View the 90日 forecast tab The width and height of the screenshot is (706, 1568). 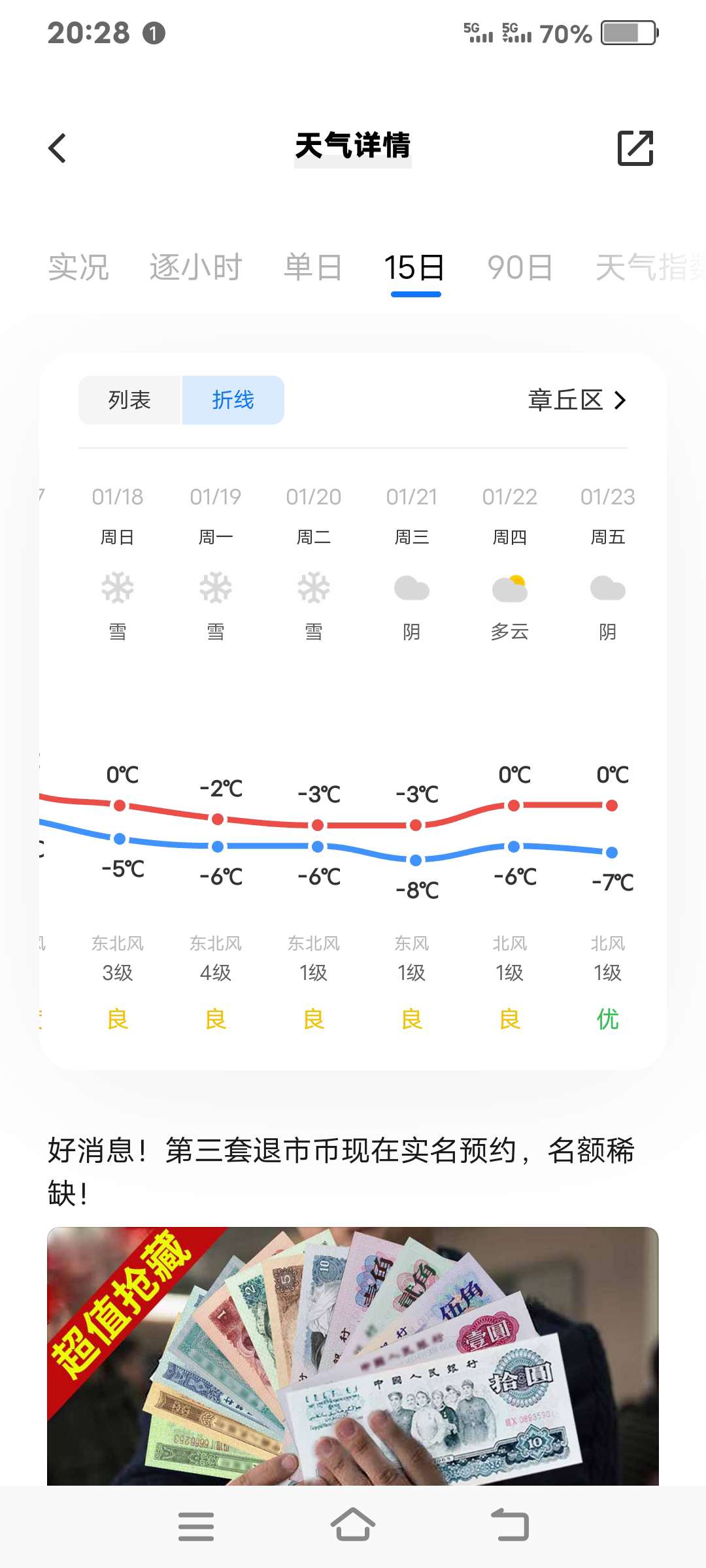click(520, 268)
